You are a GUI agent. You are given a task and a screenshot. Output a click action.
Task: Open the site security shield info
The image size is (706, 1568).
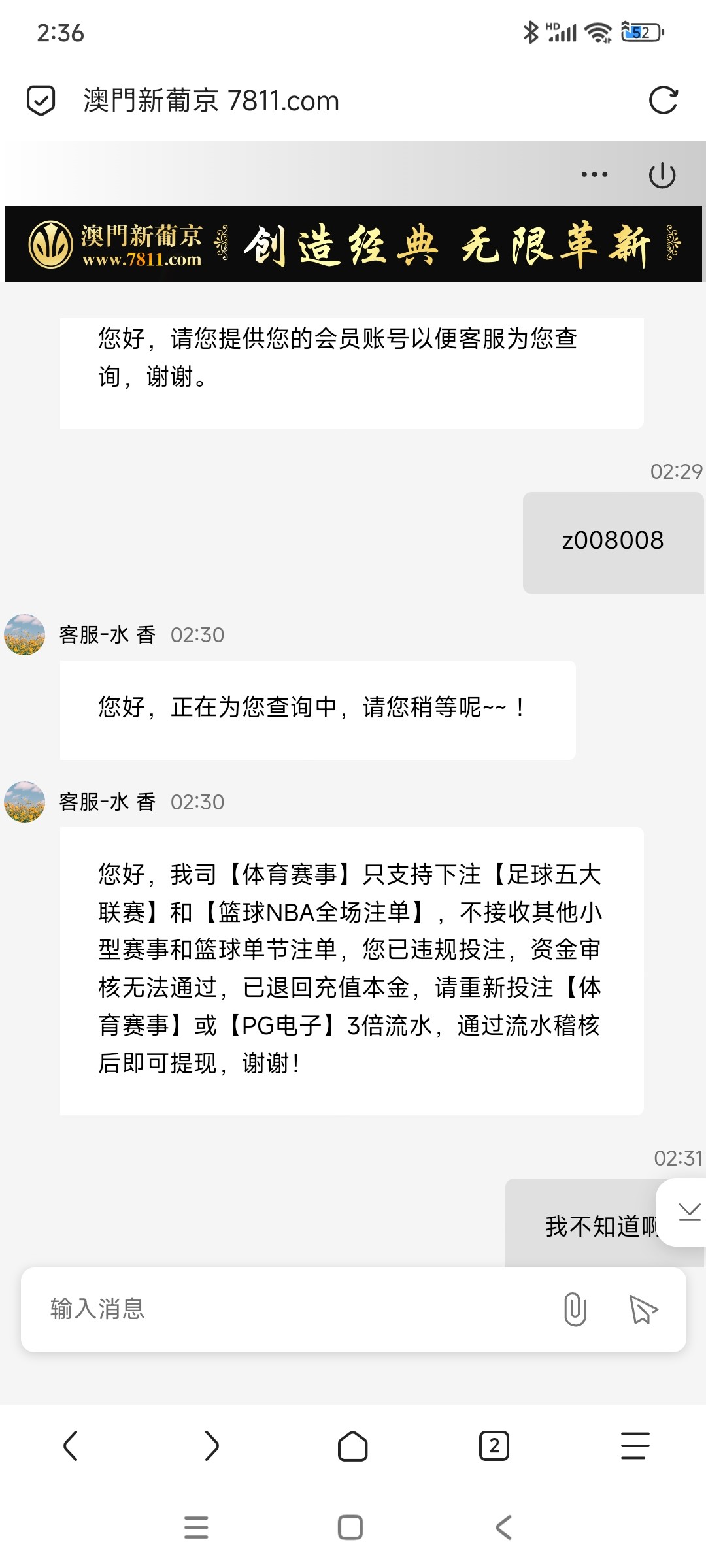(x=41, y=101)
